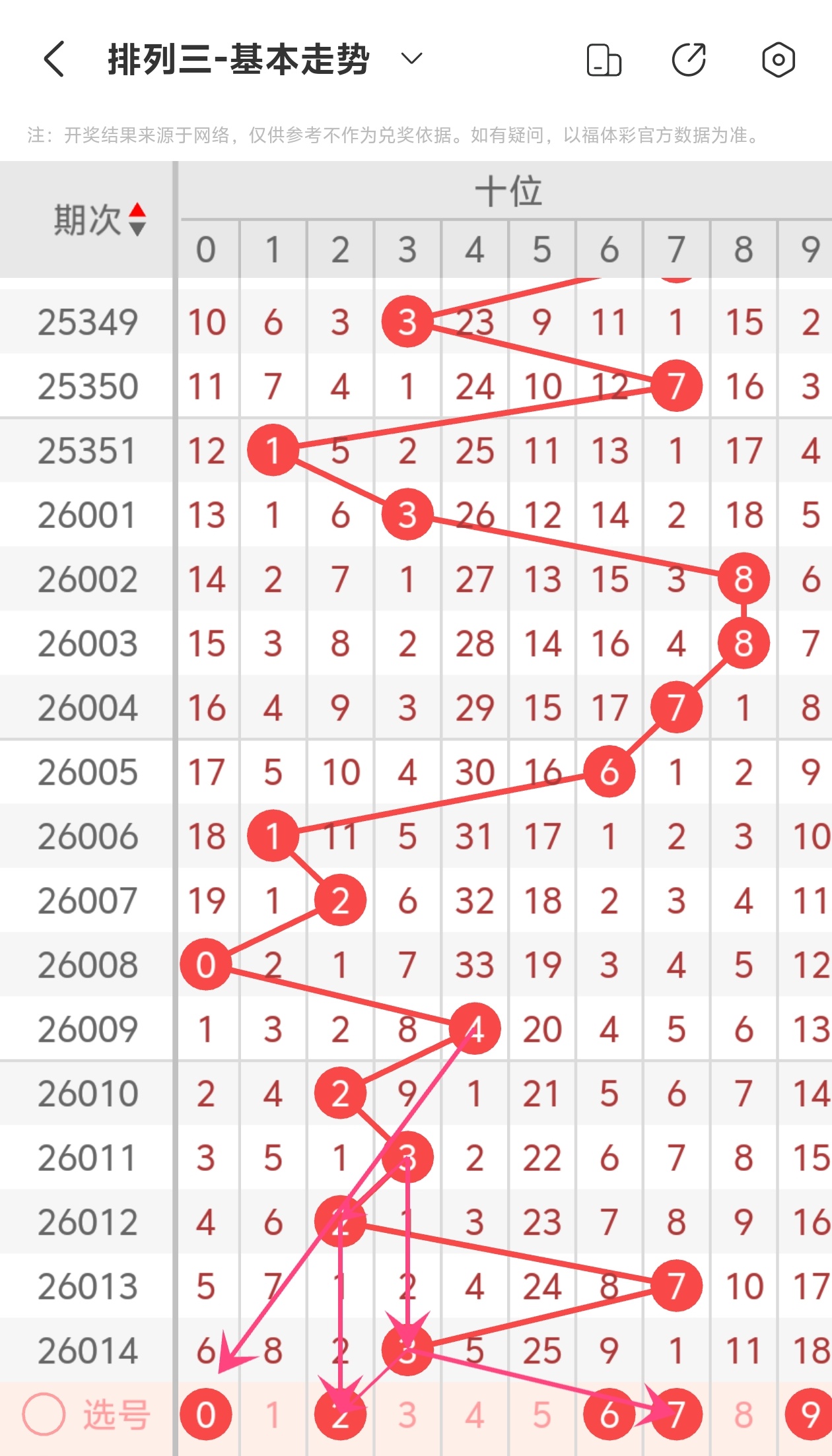Pick number 1 in the 选号 row

[273, 1414]
